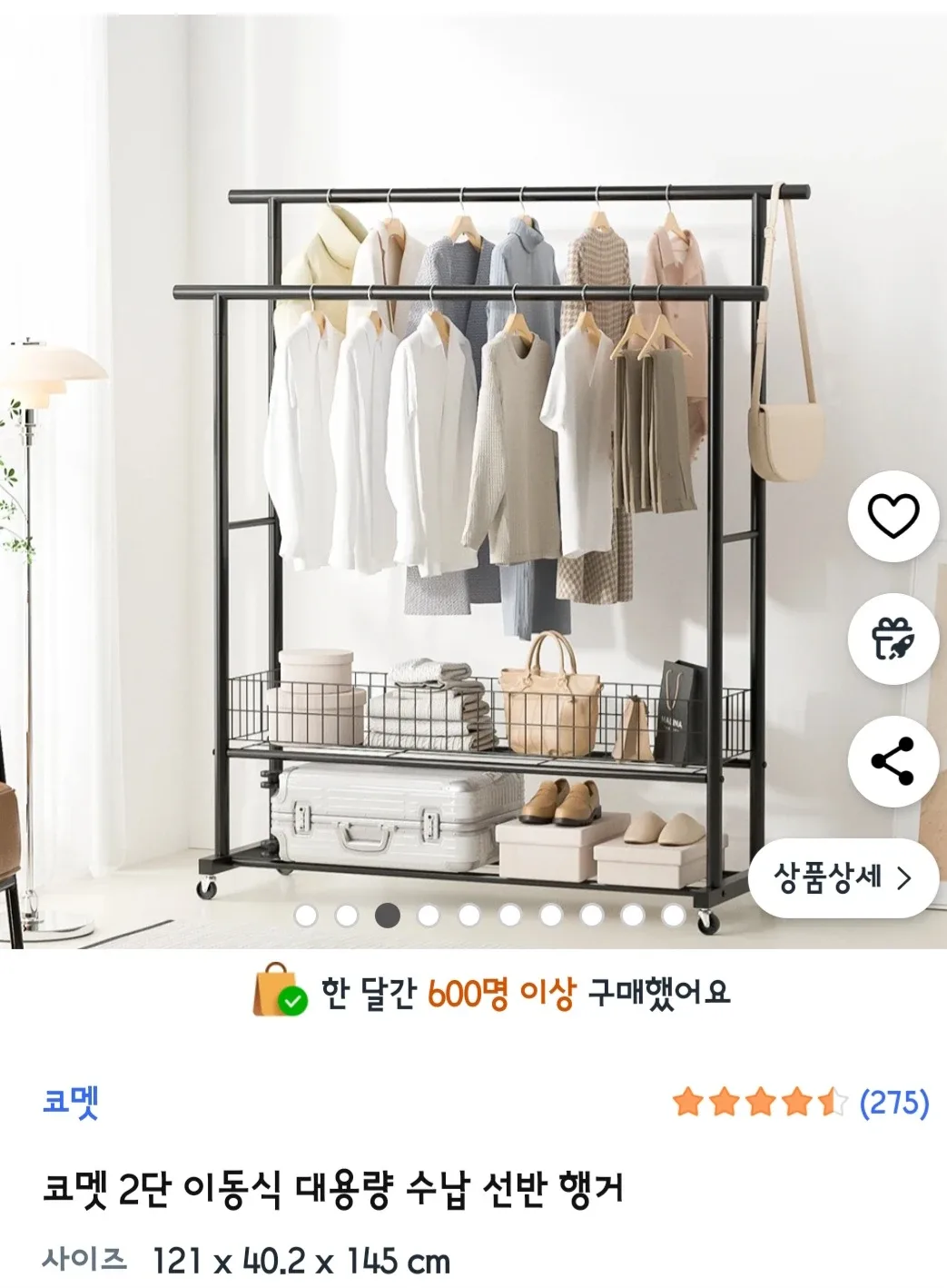
Task: Share this hanger product
Action: click(x=893, y=761)
